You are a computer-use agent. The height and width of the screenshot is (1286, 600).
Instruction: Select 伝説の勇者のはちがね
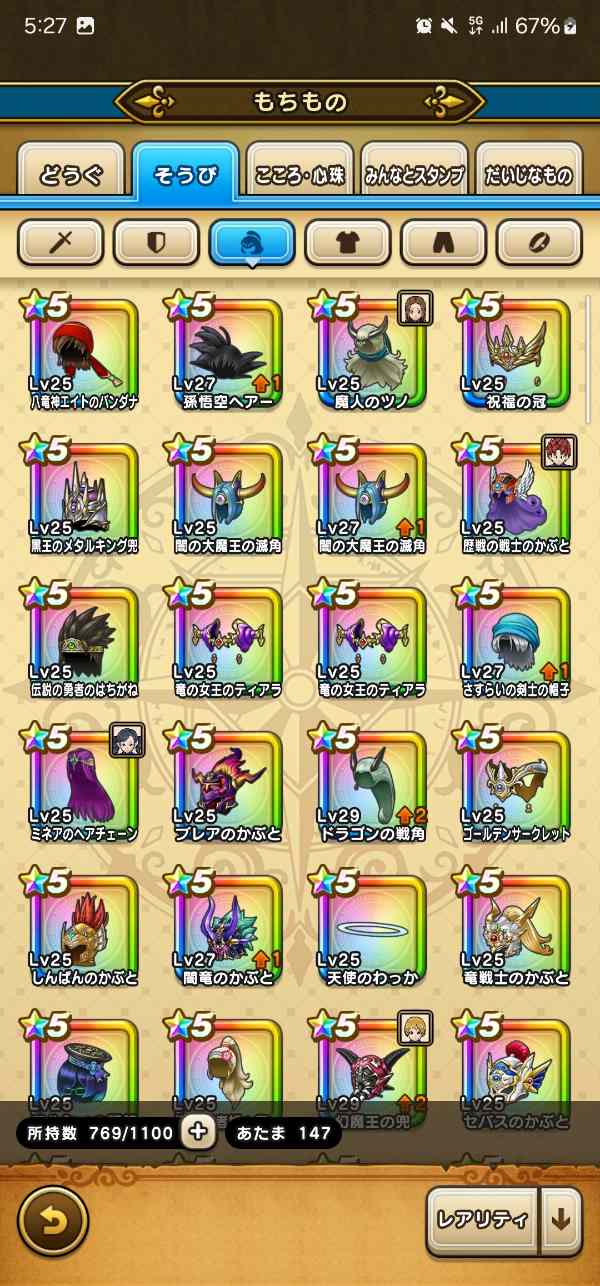point(84,640)
